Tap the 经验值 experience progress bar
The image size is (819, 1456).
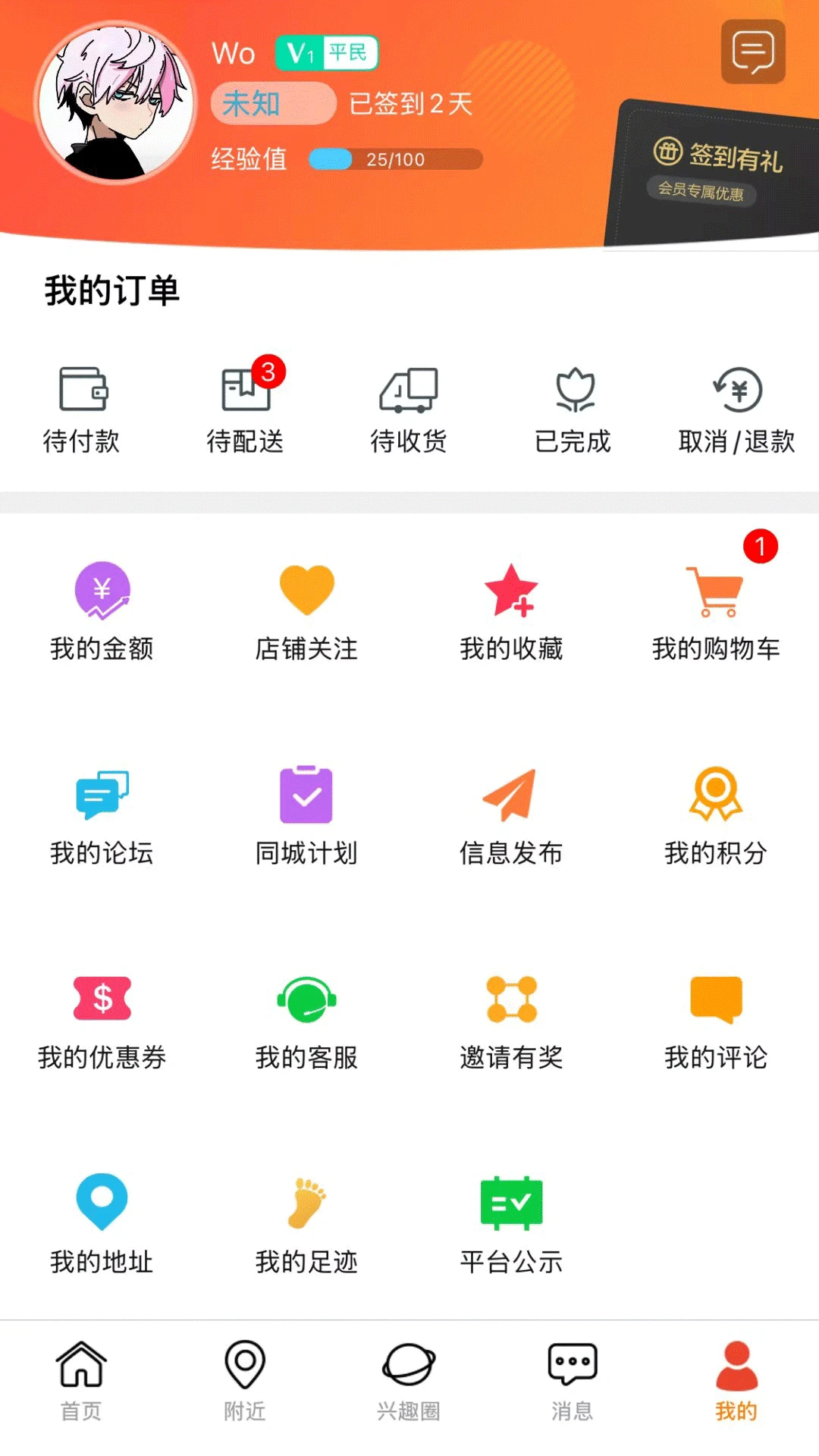394,159
